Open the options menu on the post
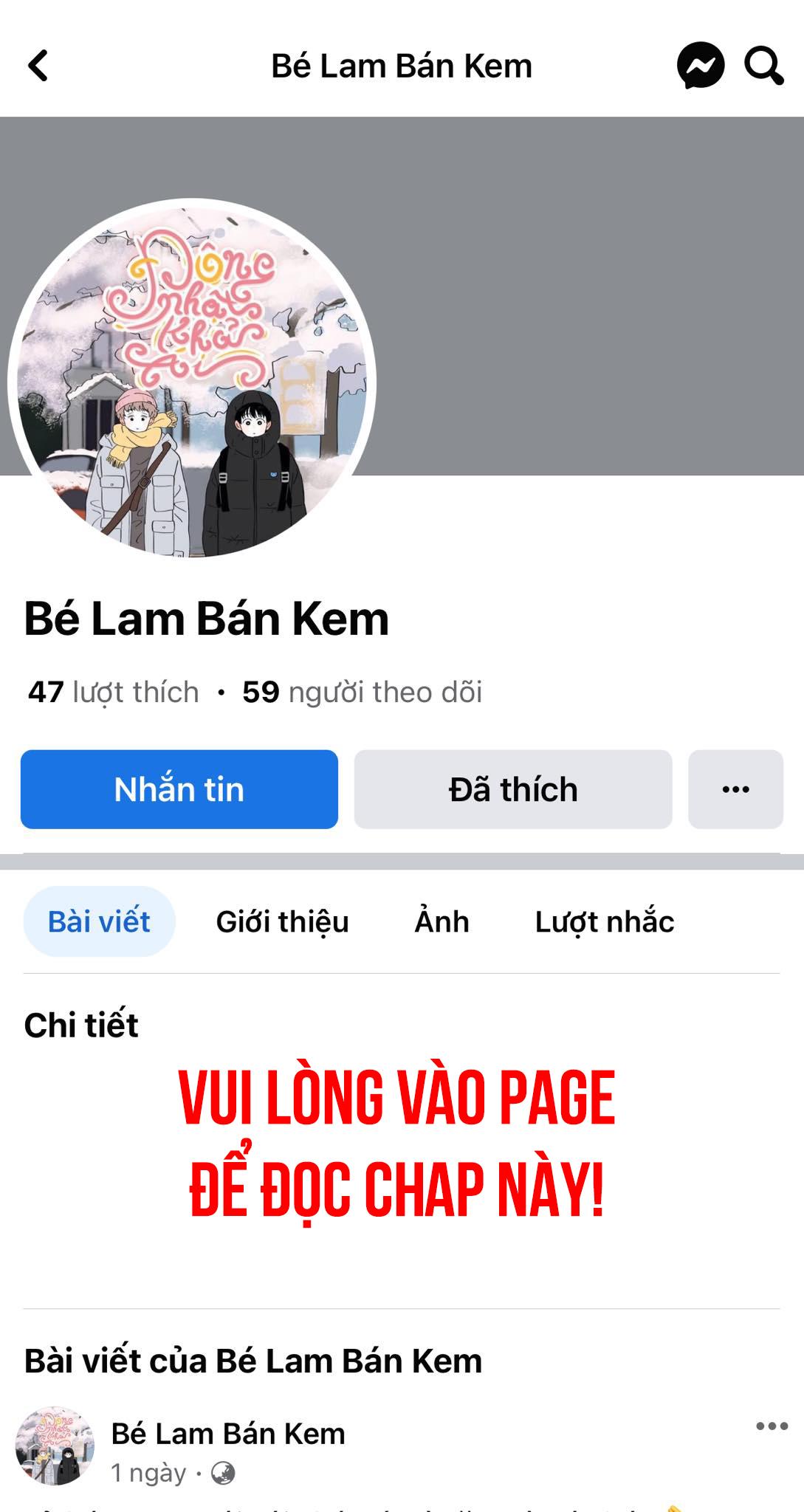Image resolution: width=804 pixels, height=1512 pixels. (x=772, y=1426)
